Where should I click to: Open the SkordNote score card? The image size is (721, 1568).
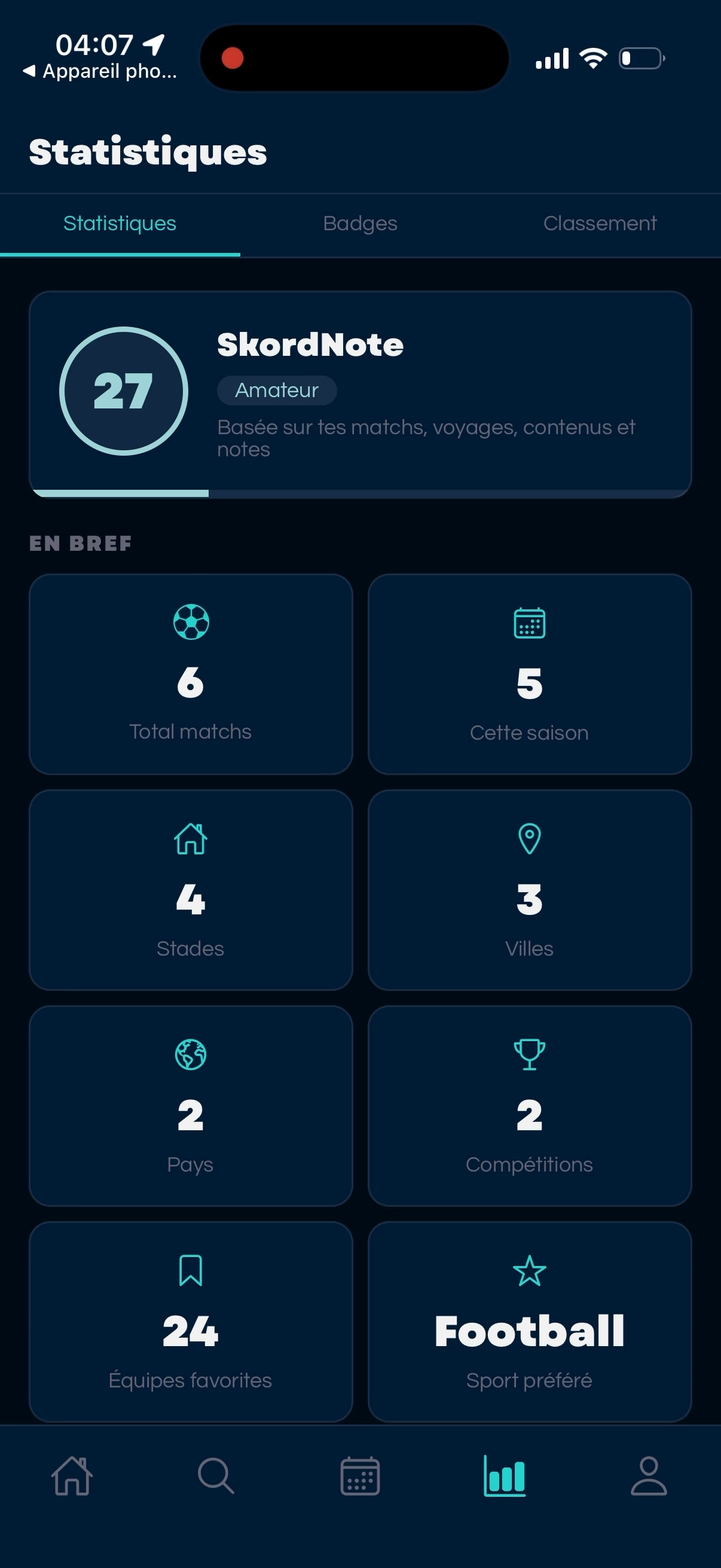click(359, 394)
